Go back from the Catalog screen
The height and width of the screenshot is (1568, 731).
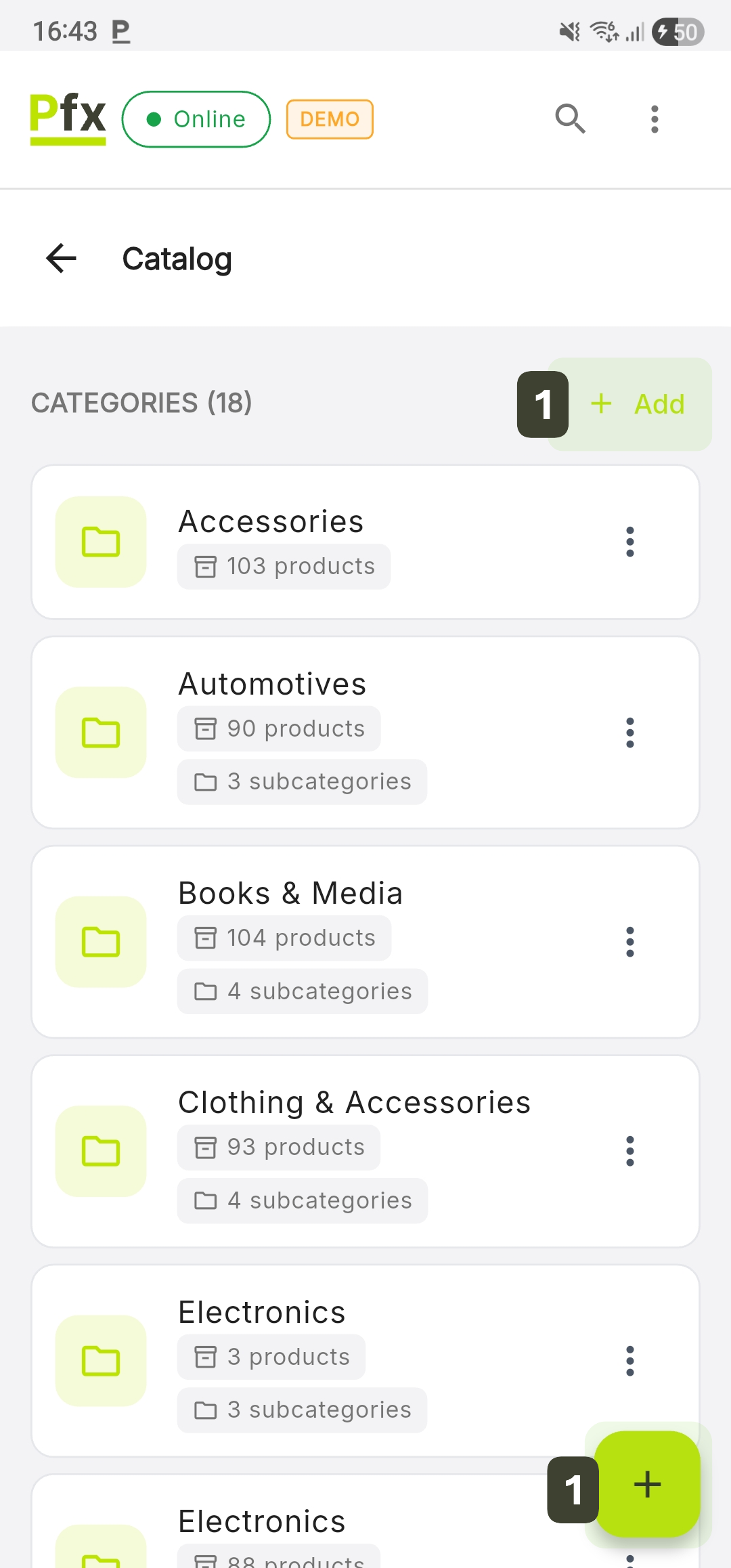tap(62, 259)
